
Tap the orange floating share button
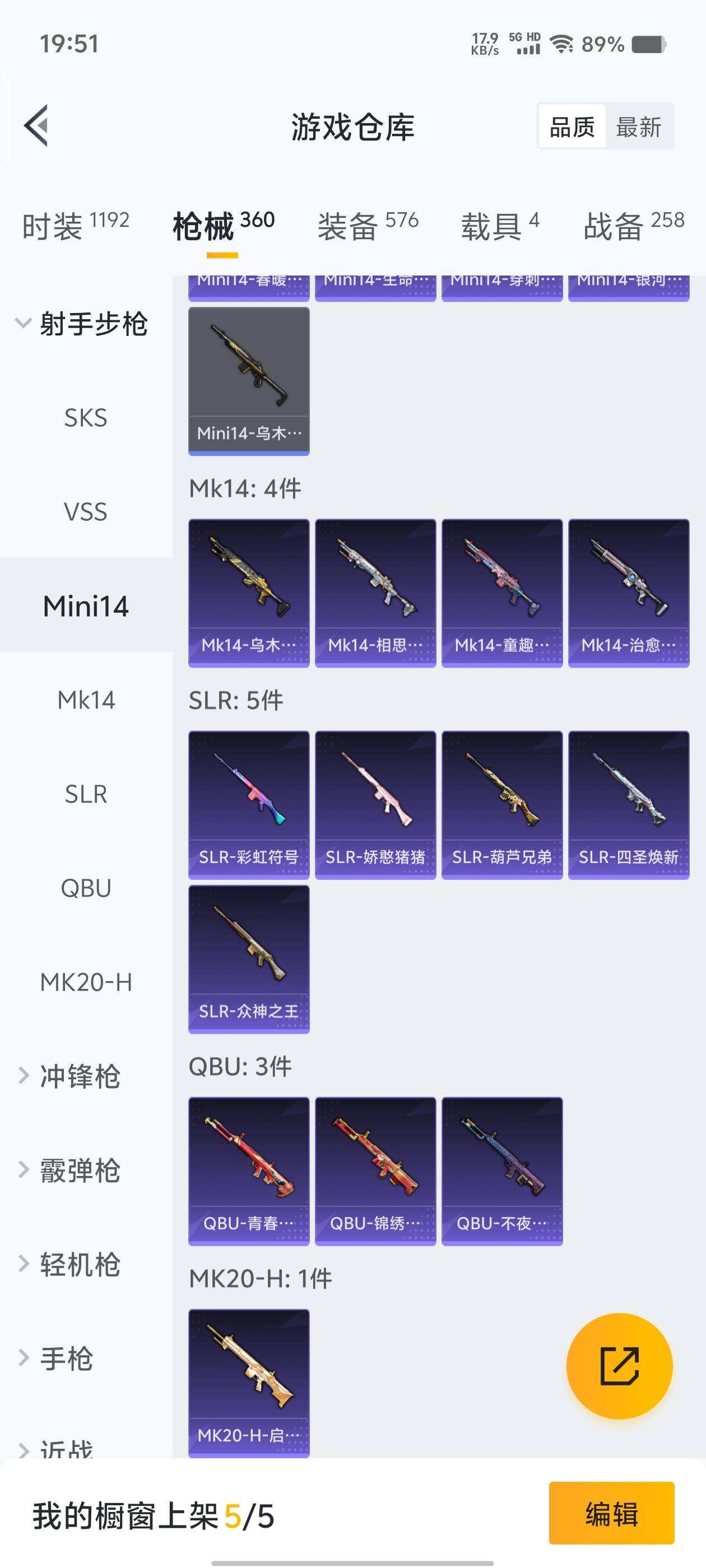pyautogui.click(x=619, y=1366)
